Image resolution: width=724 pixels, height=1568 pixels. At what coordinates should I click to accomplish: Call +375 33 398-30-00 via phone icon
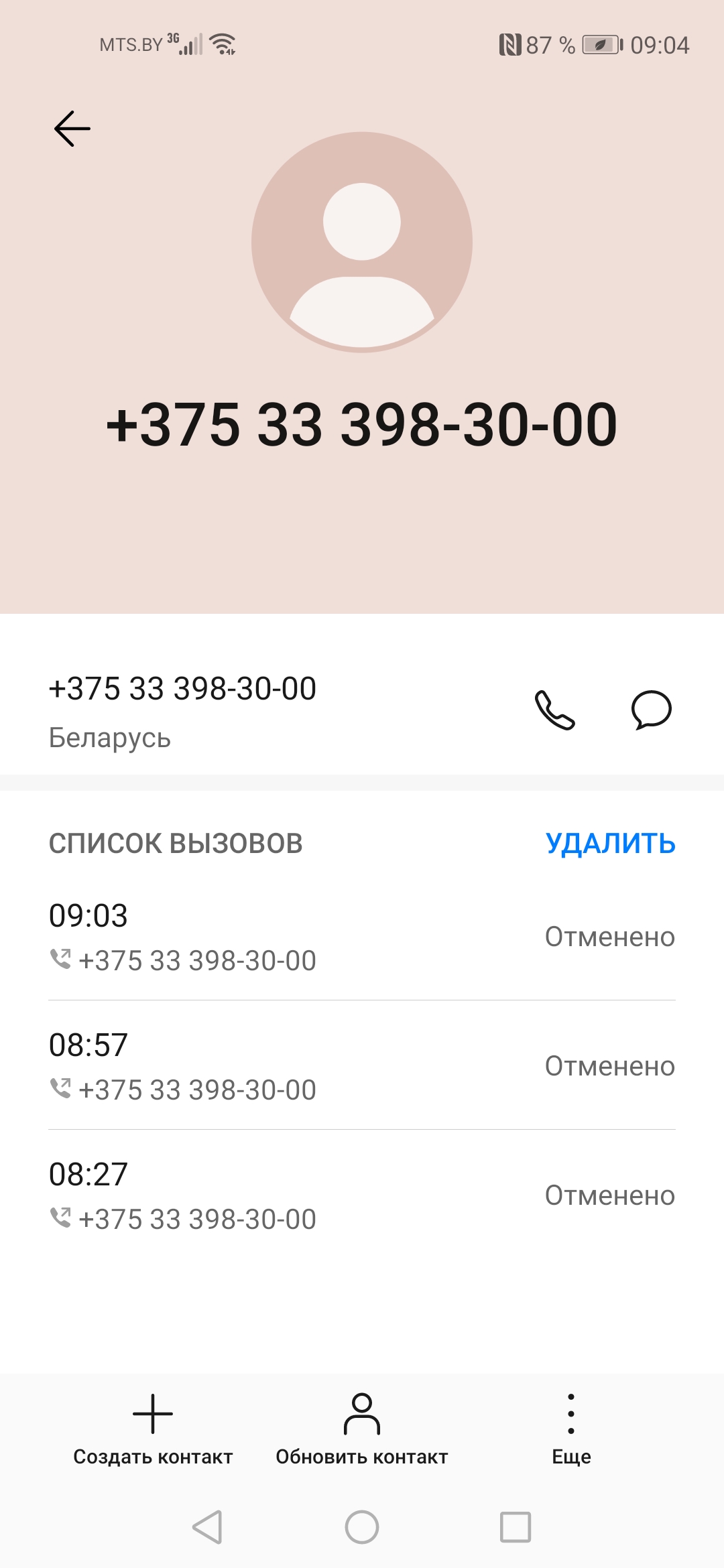point(554,710)
